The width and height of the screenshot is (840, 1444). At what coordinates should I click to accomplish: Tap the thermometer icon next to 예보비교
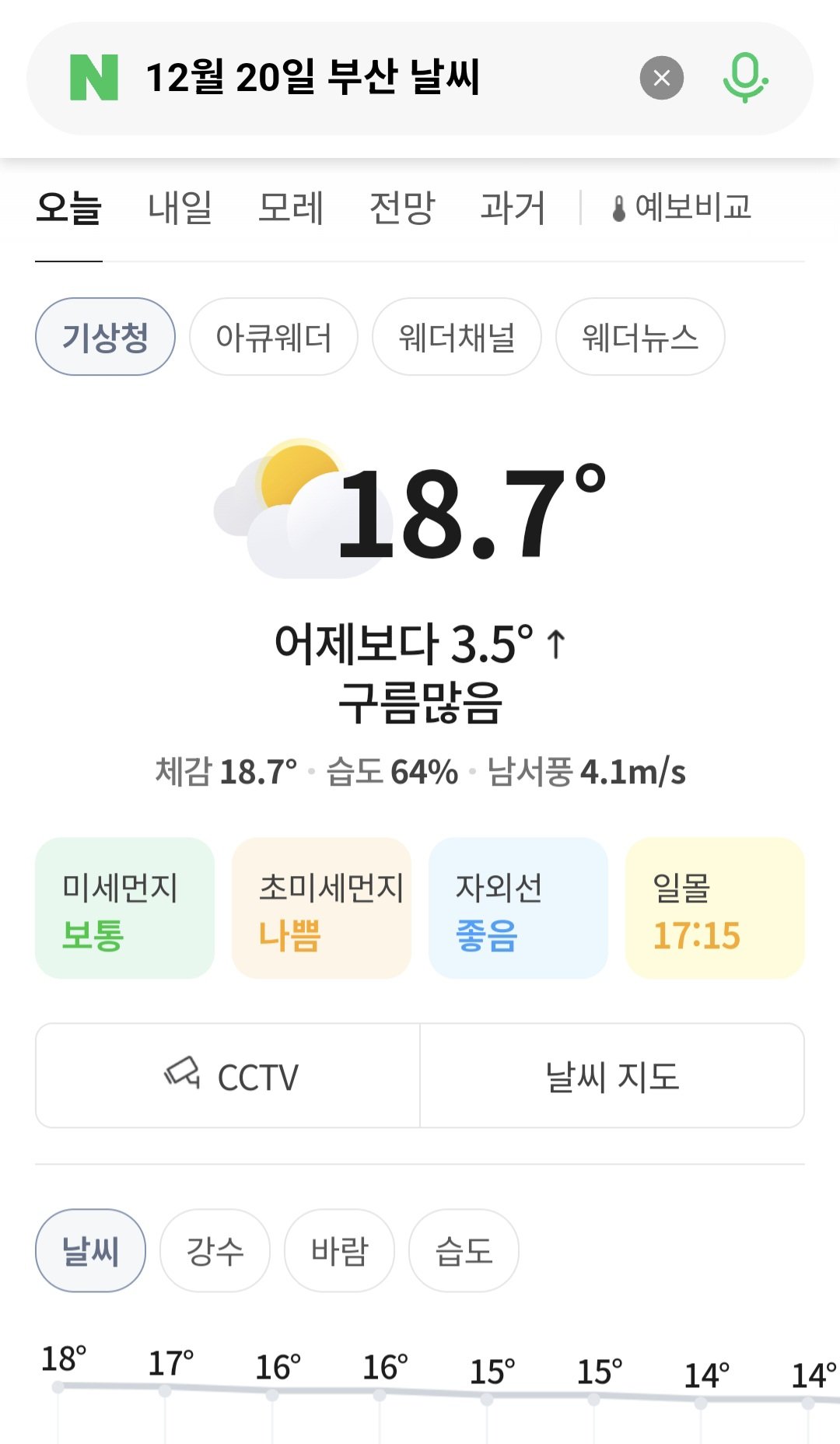pyautogui.click(x=618, y=207)
